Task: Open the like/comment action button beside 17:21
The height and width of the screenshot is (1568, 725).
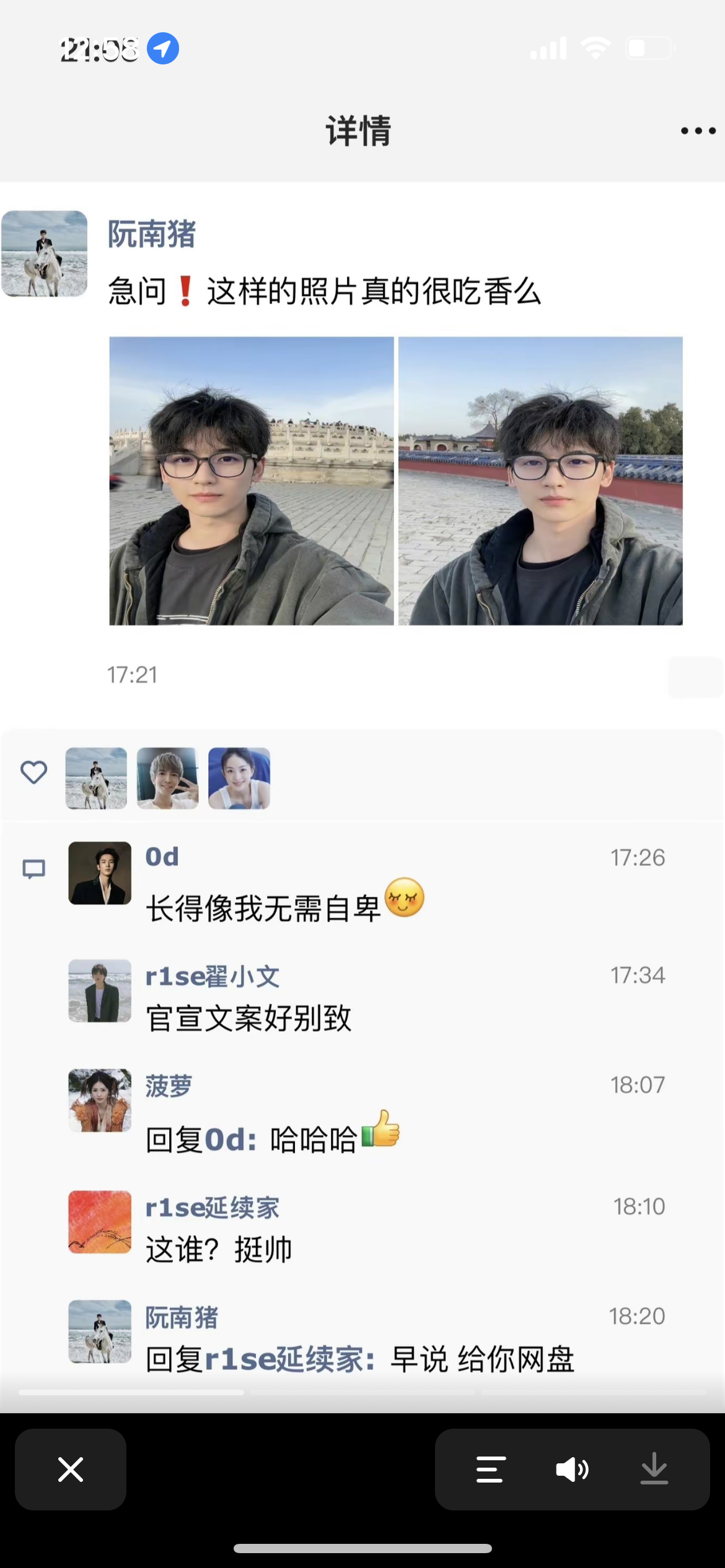Action: coord(694,677)
